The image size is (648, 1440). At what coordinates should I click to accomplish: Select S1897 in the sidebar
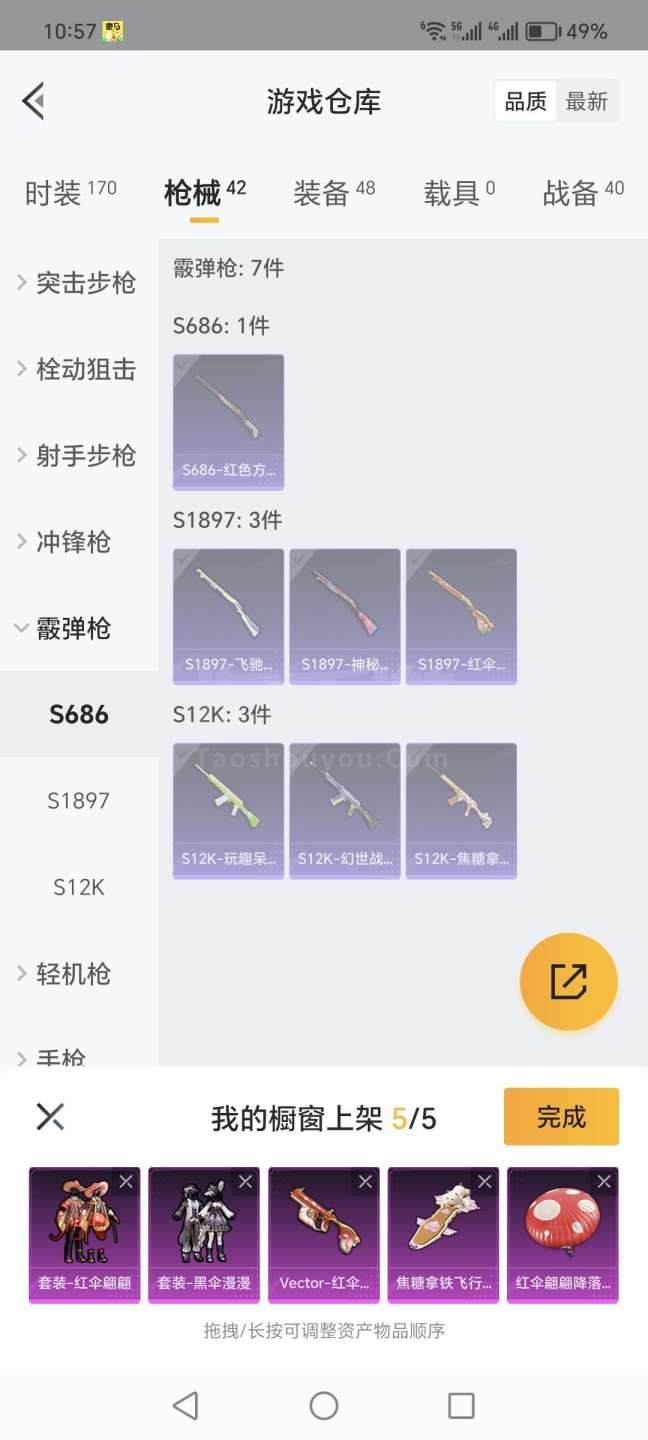click(79, 800)
